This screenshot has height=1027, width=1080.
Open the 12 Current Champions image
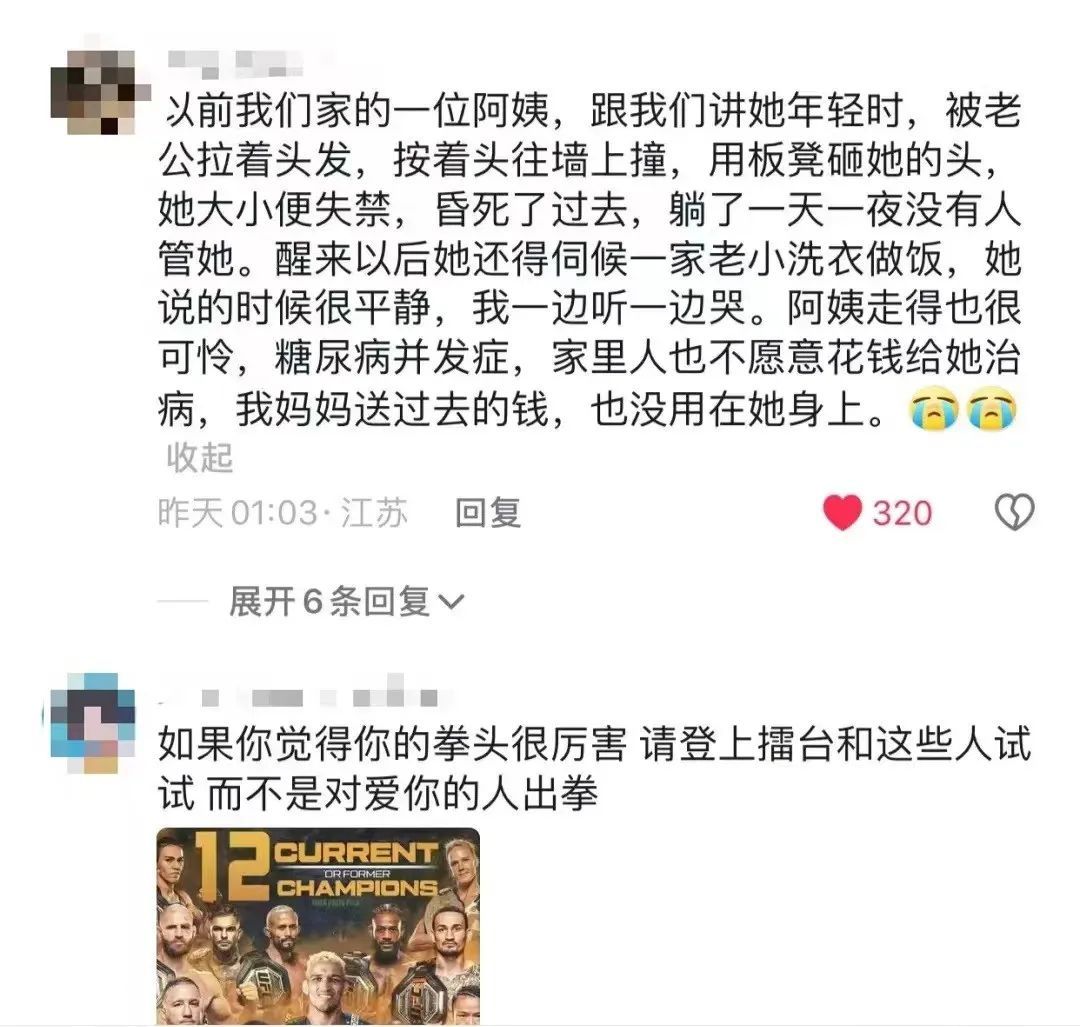[318, 925]
